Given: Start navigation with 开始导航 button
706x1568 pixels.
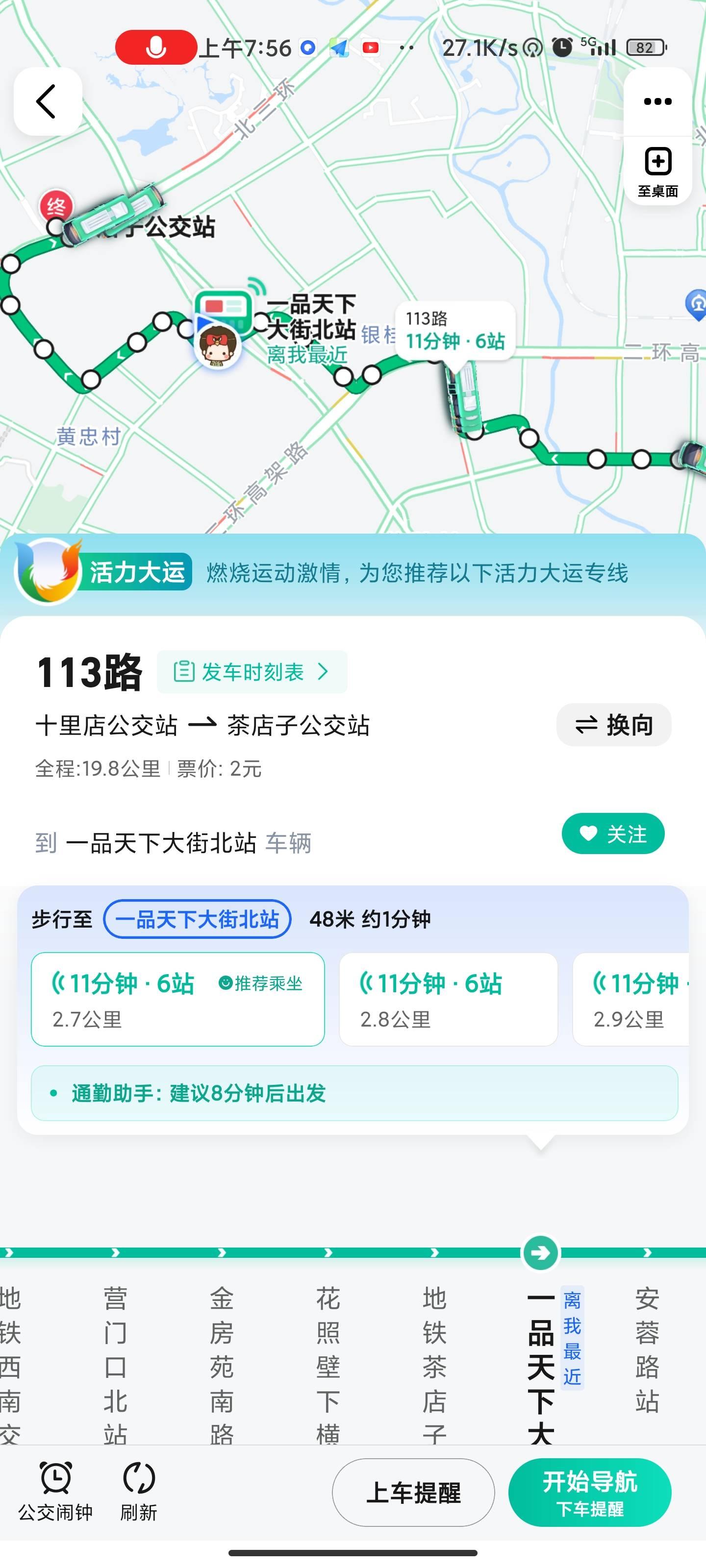Looking at the screenshot, I should pos(589,1491).
